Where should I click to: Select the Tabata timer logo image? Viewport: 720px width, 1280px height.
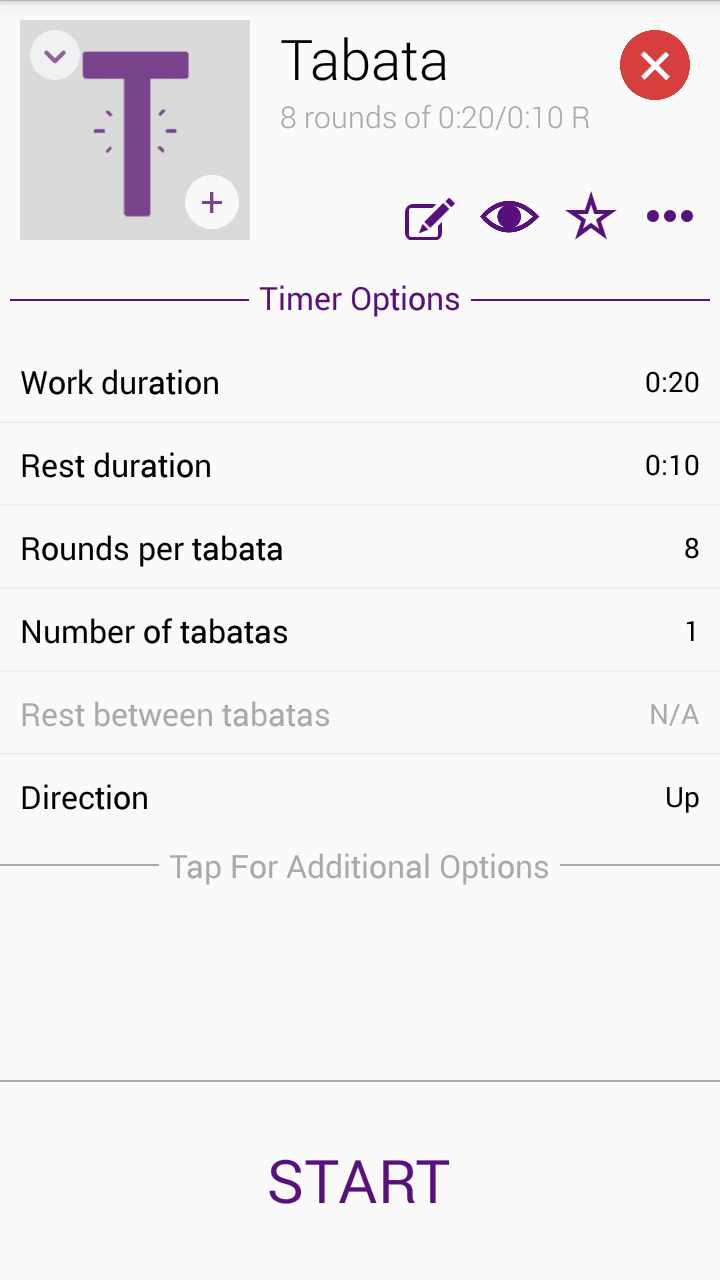tap(135, 130)
